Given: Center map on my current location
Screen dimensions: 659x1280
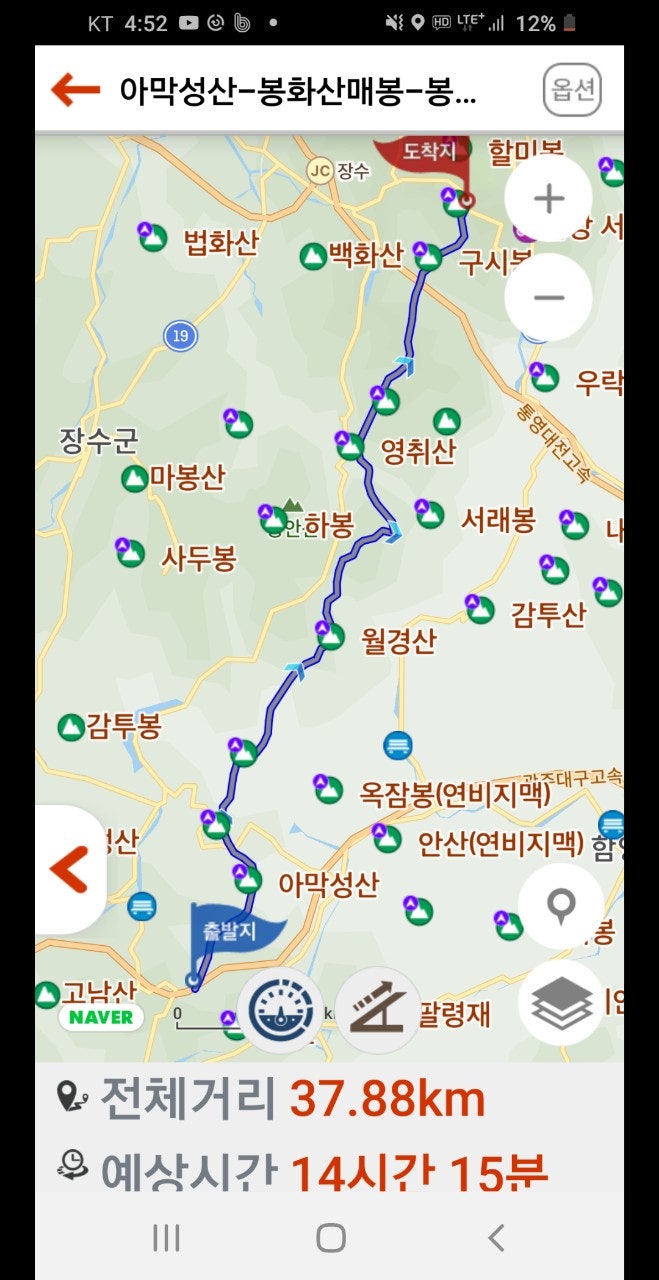Looking at the screenshot, I should 561,905.
